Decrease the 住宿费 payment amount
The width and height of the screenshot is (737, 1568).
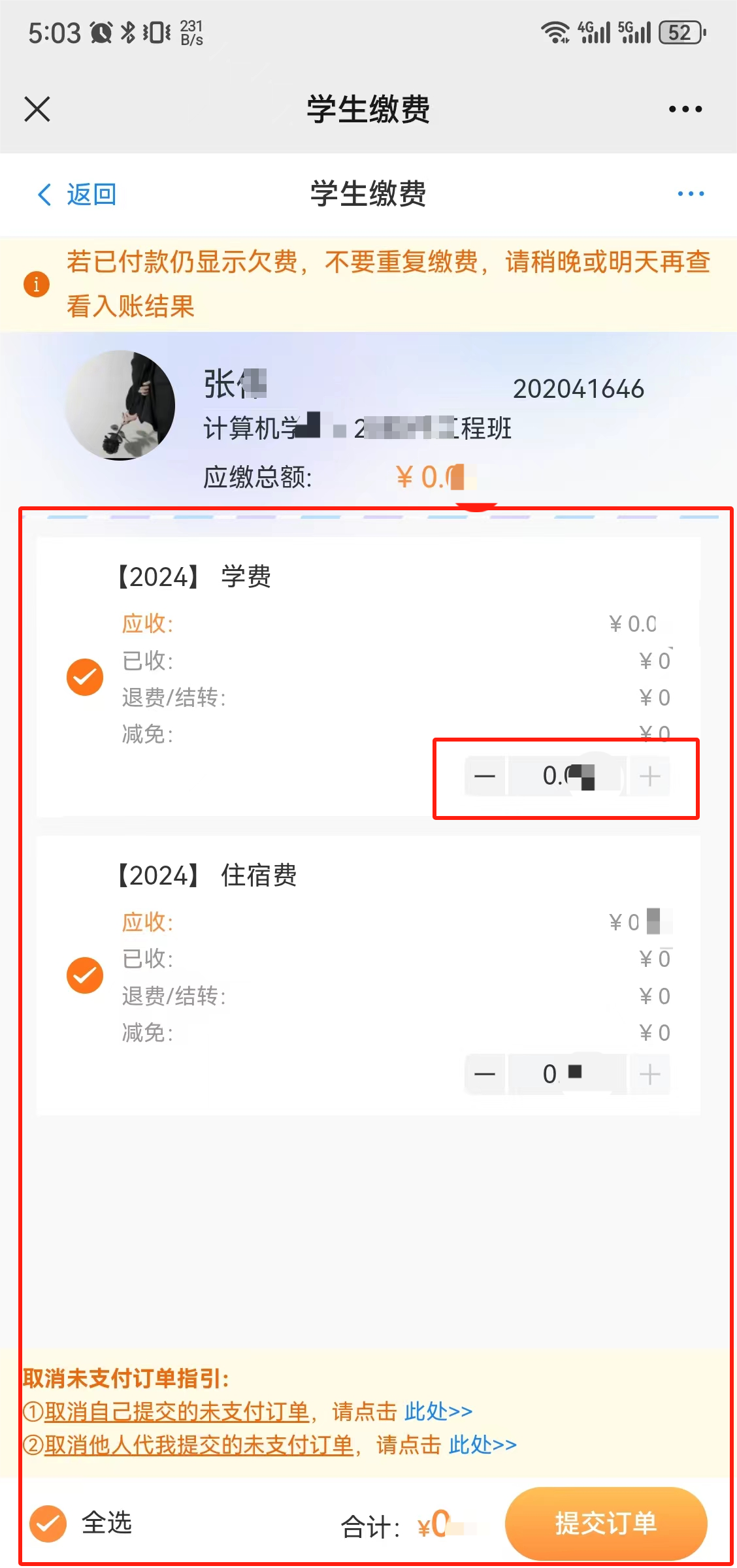pyautogui.click(x=485, y=1074)
